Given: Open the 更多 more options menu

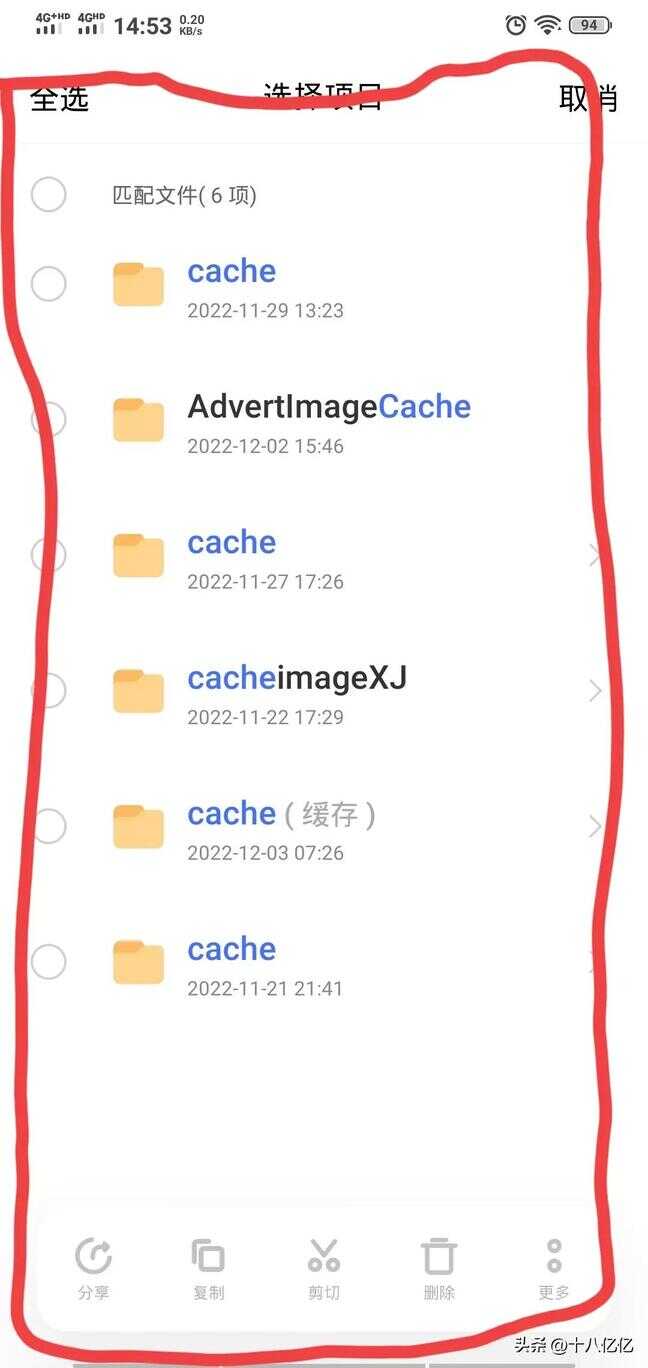Looking at the screenshot, I should pos(554,1268).
